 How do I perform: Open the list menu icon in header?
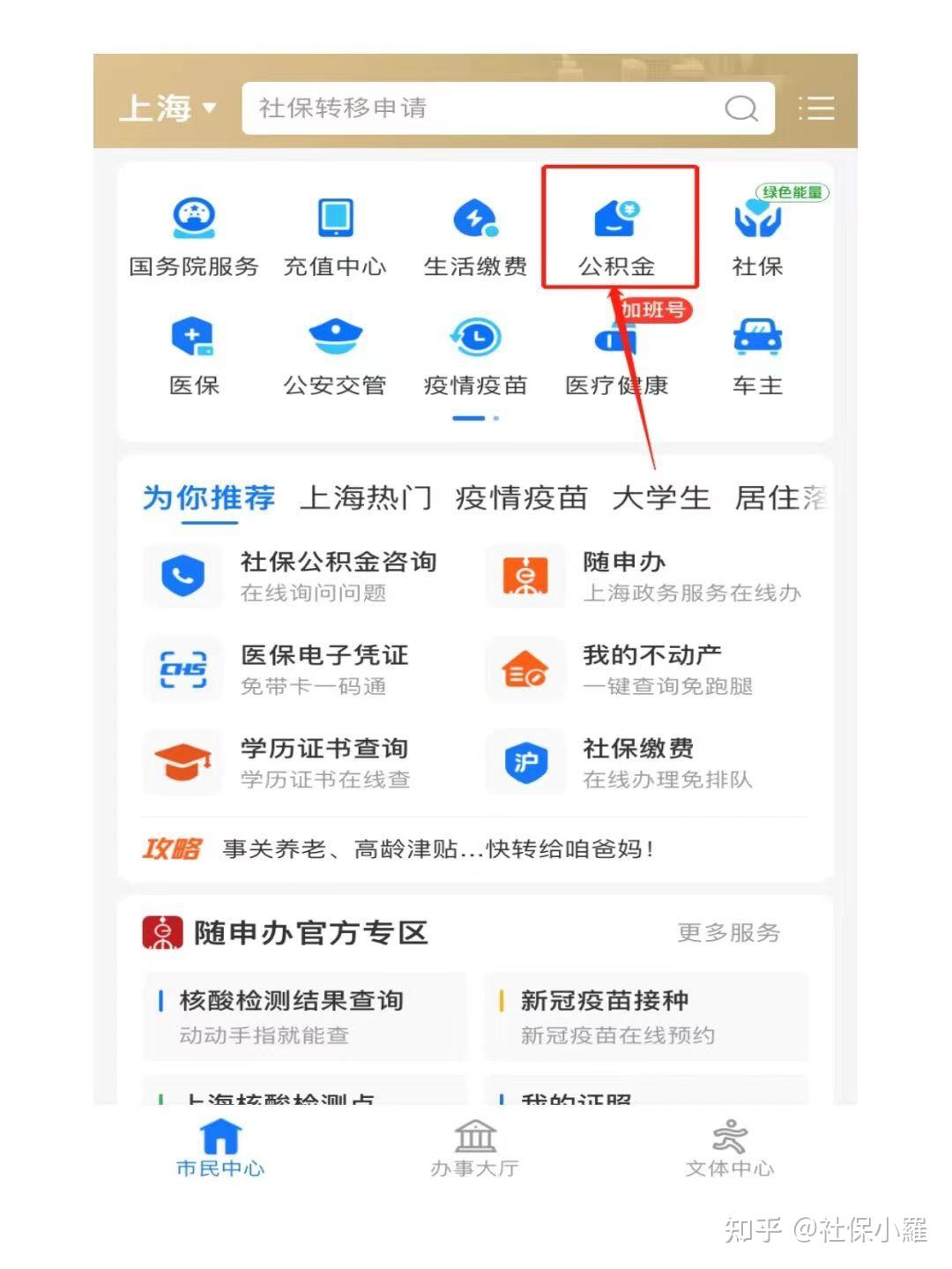[815, 108]
